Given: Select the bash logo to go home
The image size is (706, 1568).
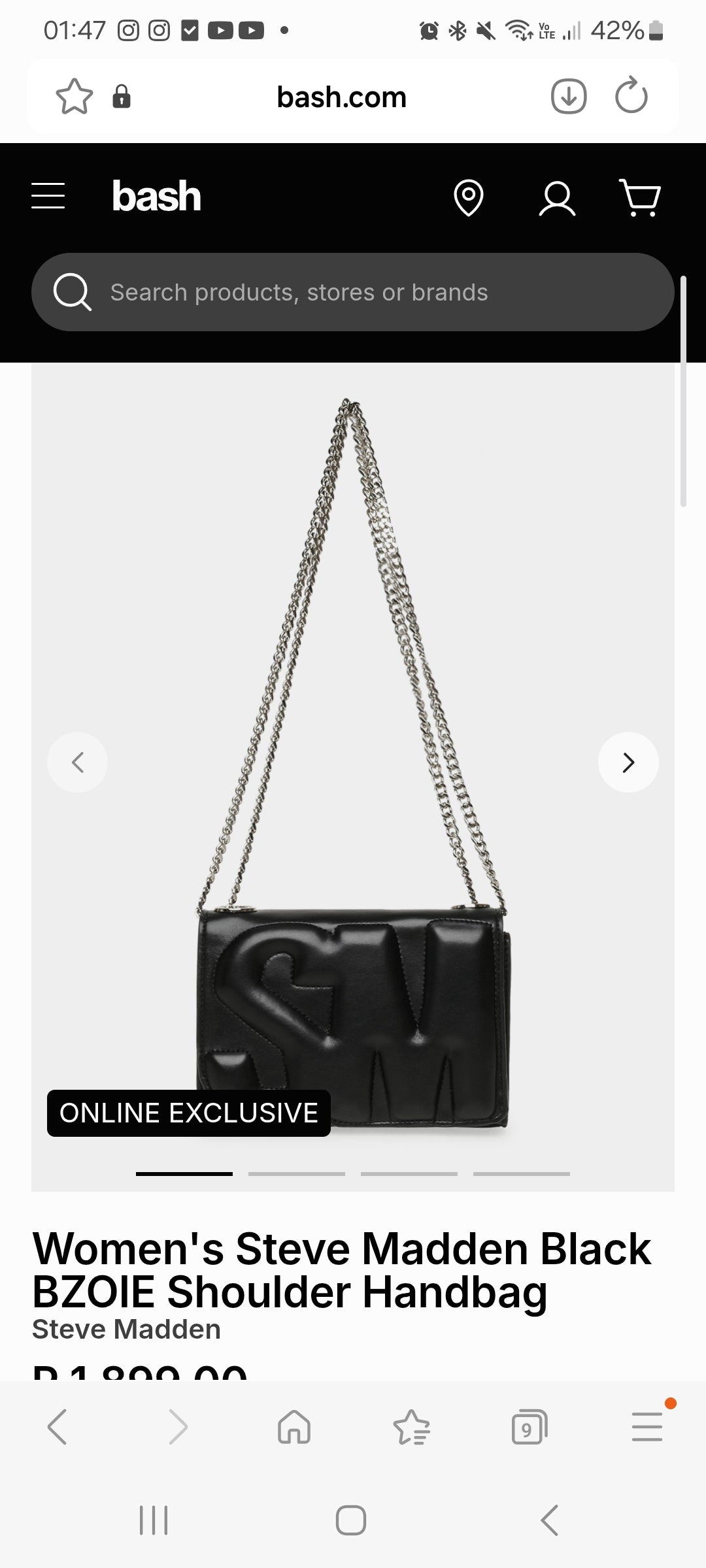Looking at the screenshot, I should pyautogui.click(x=156, y=196).
